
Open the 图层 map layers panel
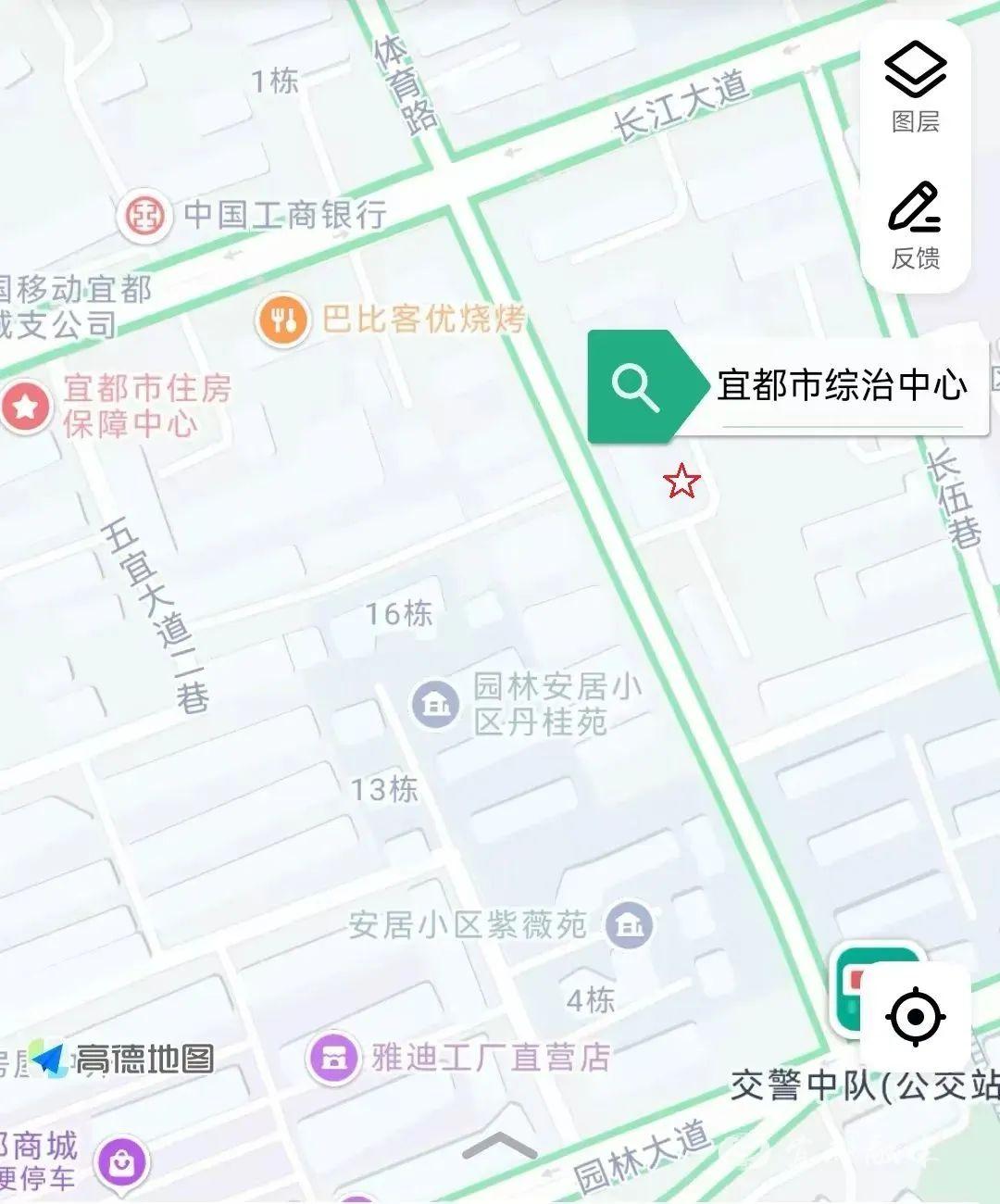(915, 85)
